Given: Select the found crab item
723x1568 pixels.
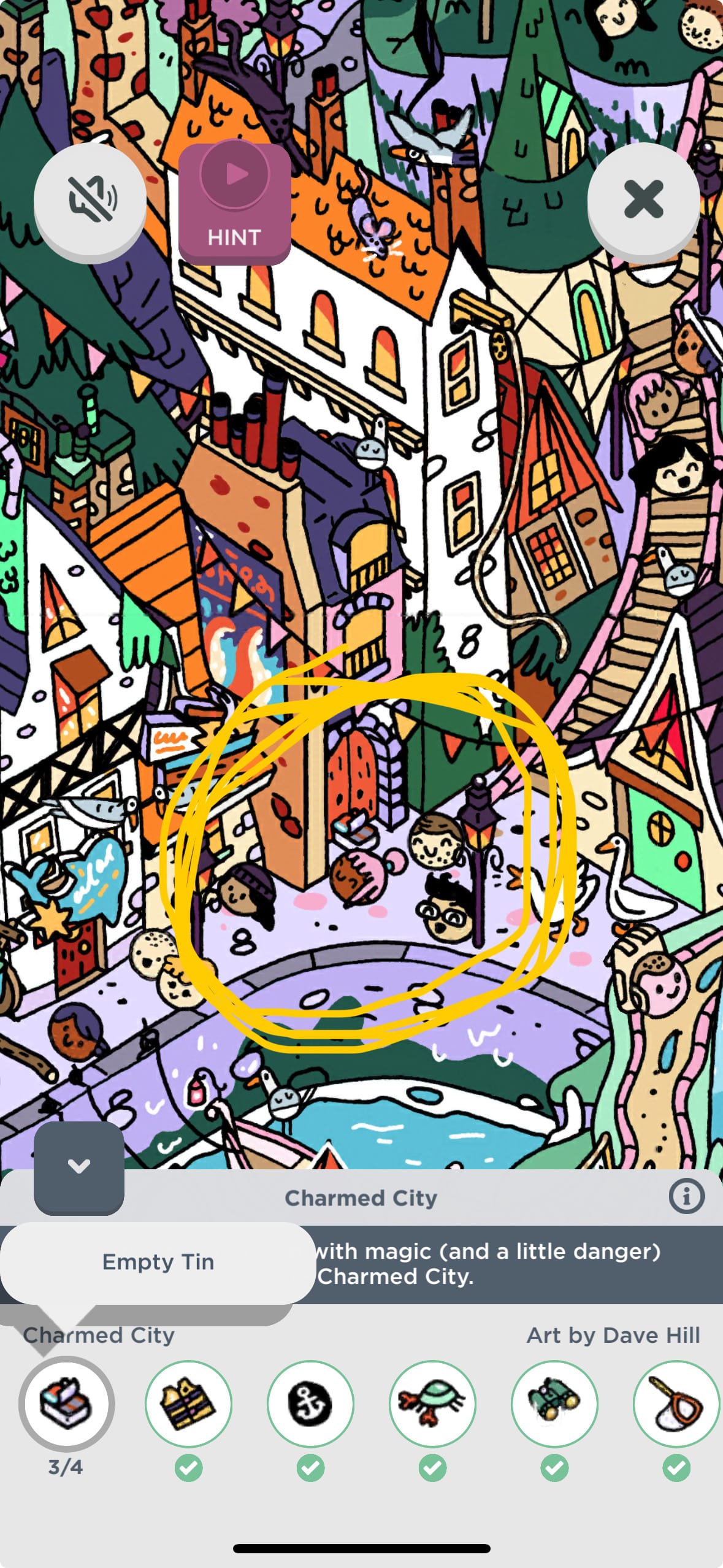Looking at the screenshot, I should [432, 1404].
